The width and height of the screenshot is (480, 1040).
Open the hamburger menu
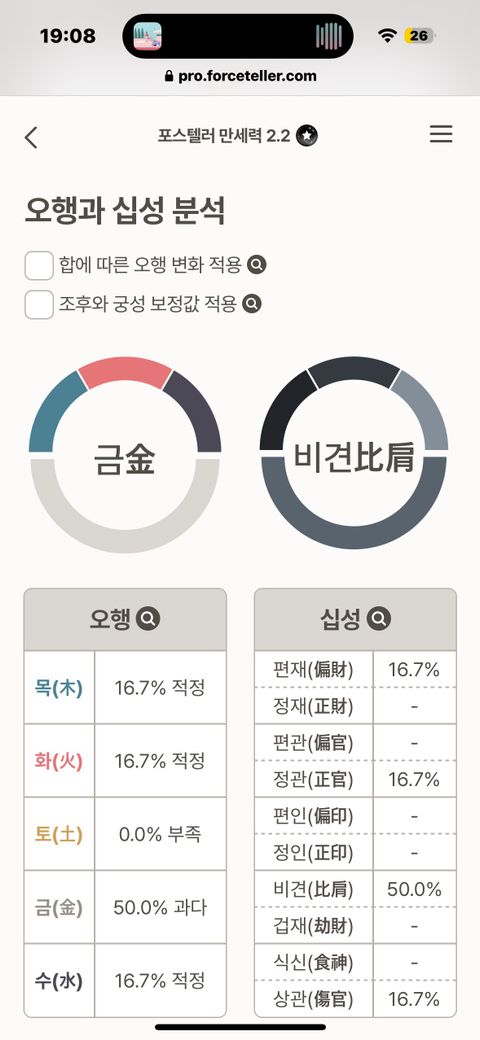pos(441,135)
